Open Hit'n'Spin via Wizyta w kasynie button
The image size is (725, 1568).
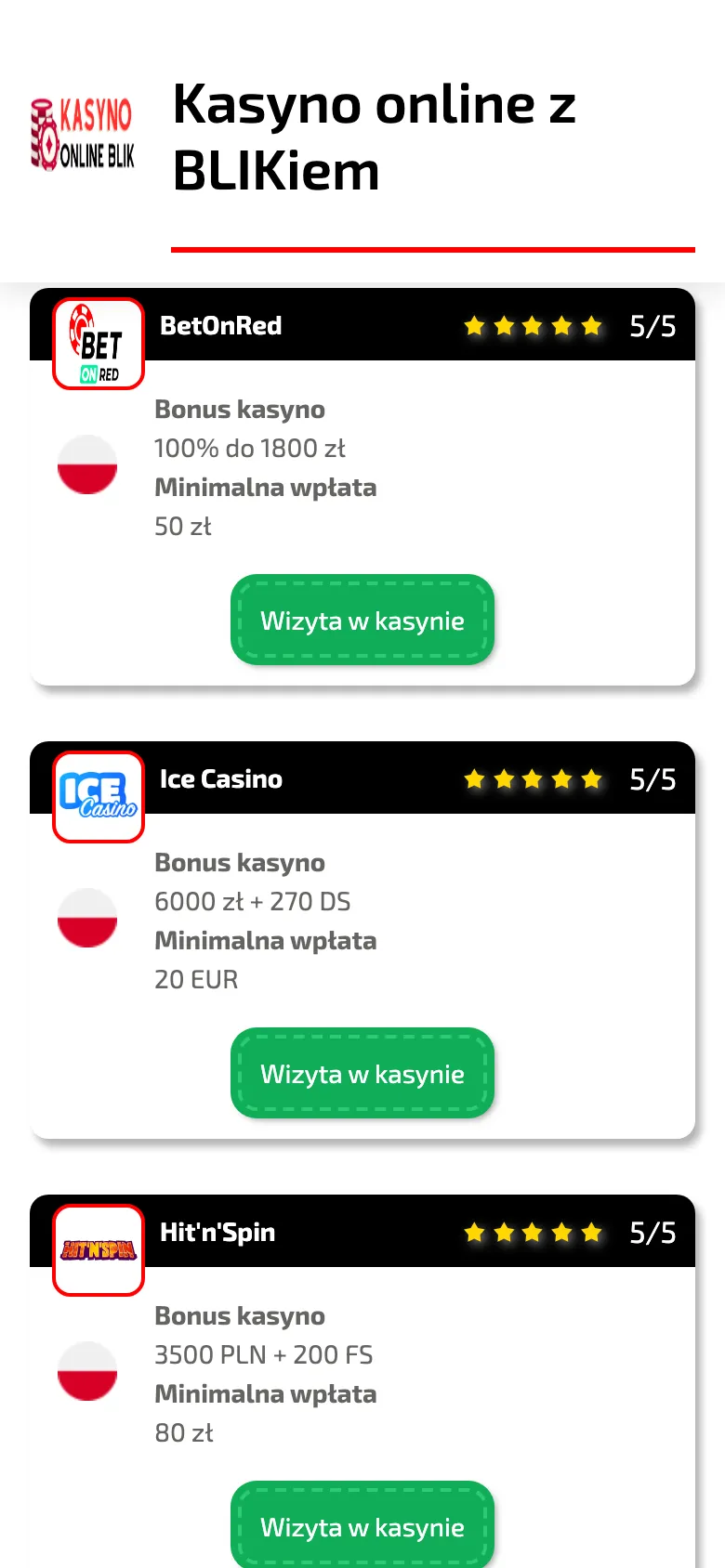click(362, 1527)
